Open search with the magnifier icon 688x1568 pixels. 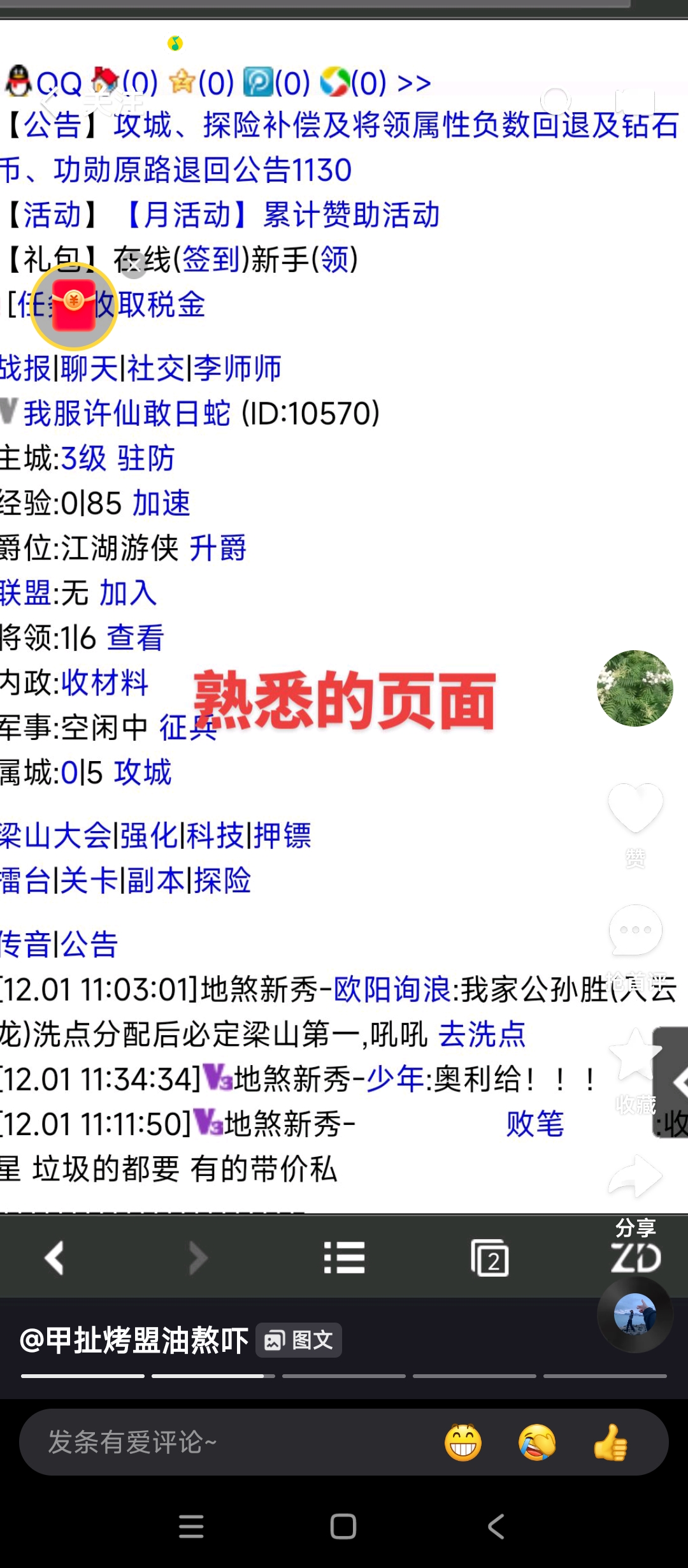tap(555, 101)
